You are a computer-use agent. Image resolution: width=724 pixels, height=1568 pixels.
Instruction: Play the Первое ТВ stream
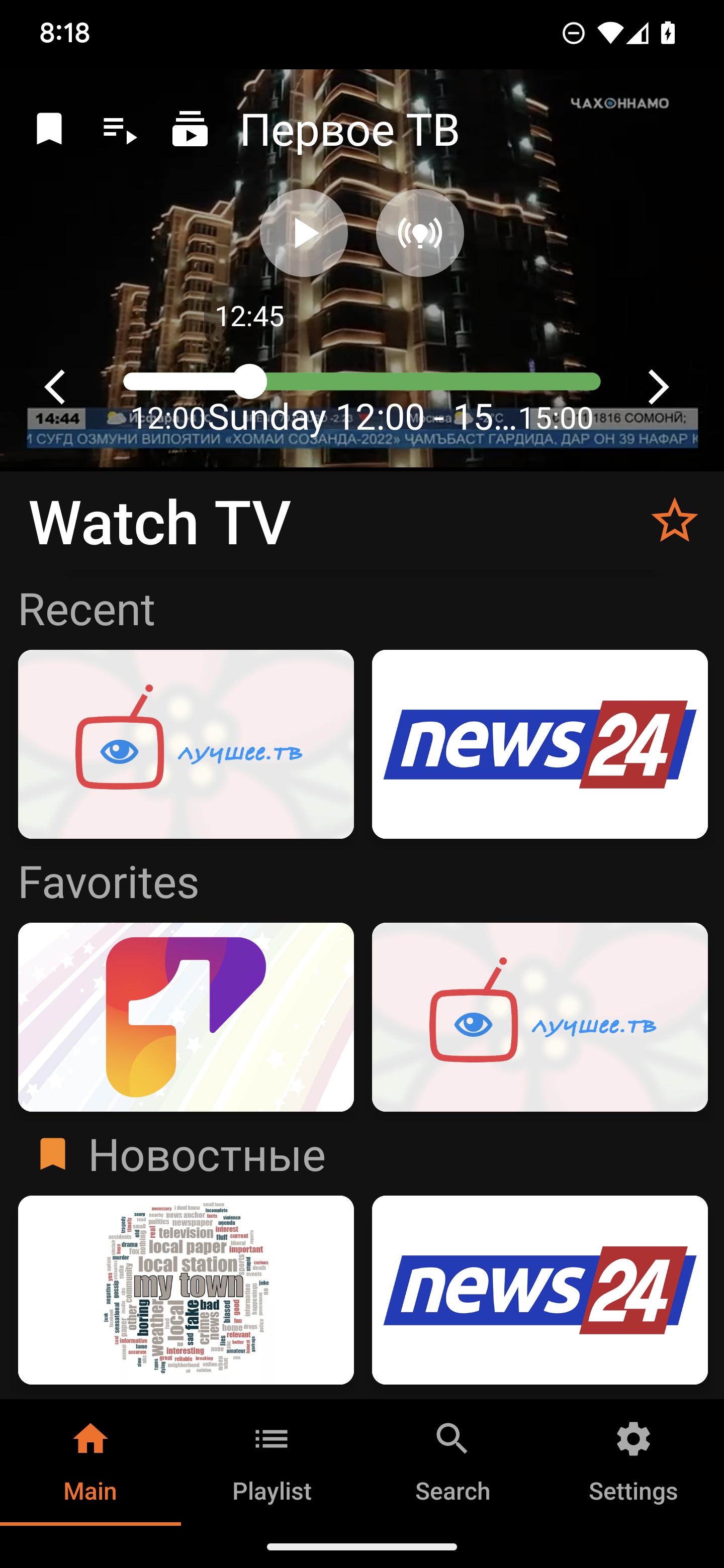click(304, 233)
